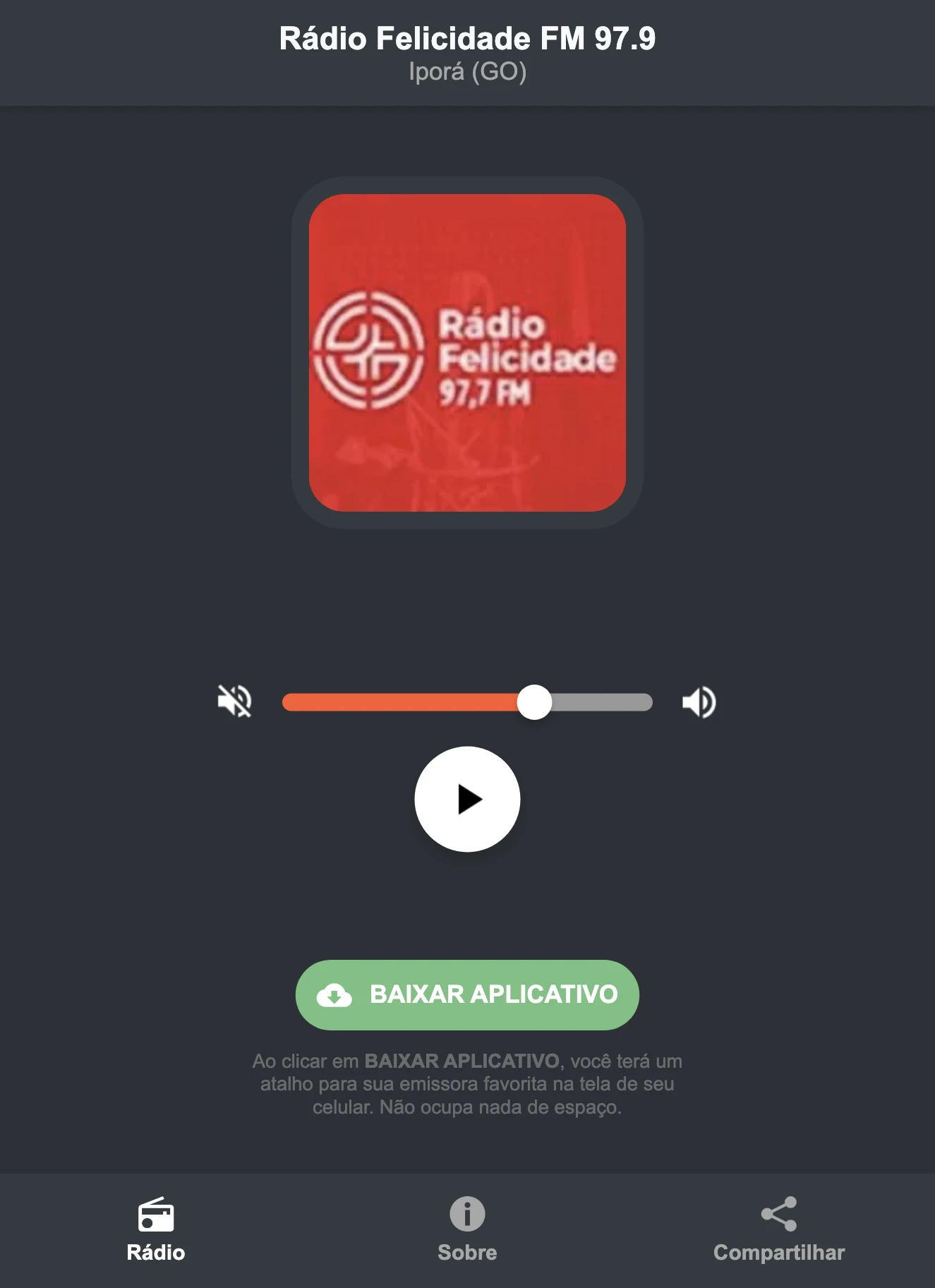Enable sound using right speaker control
This screenshot has width=935, height=1288.
(x=699, y=701)
